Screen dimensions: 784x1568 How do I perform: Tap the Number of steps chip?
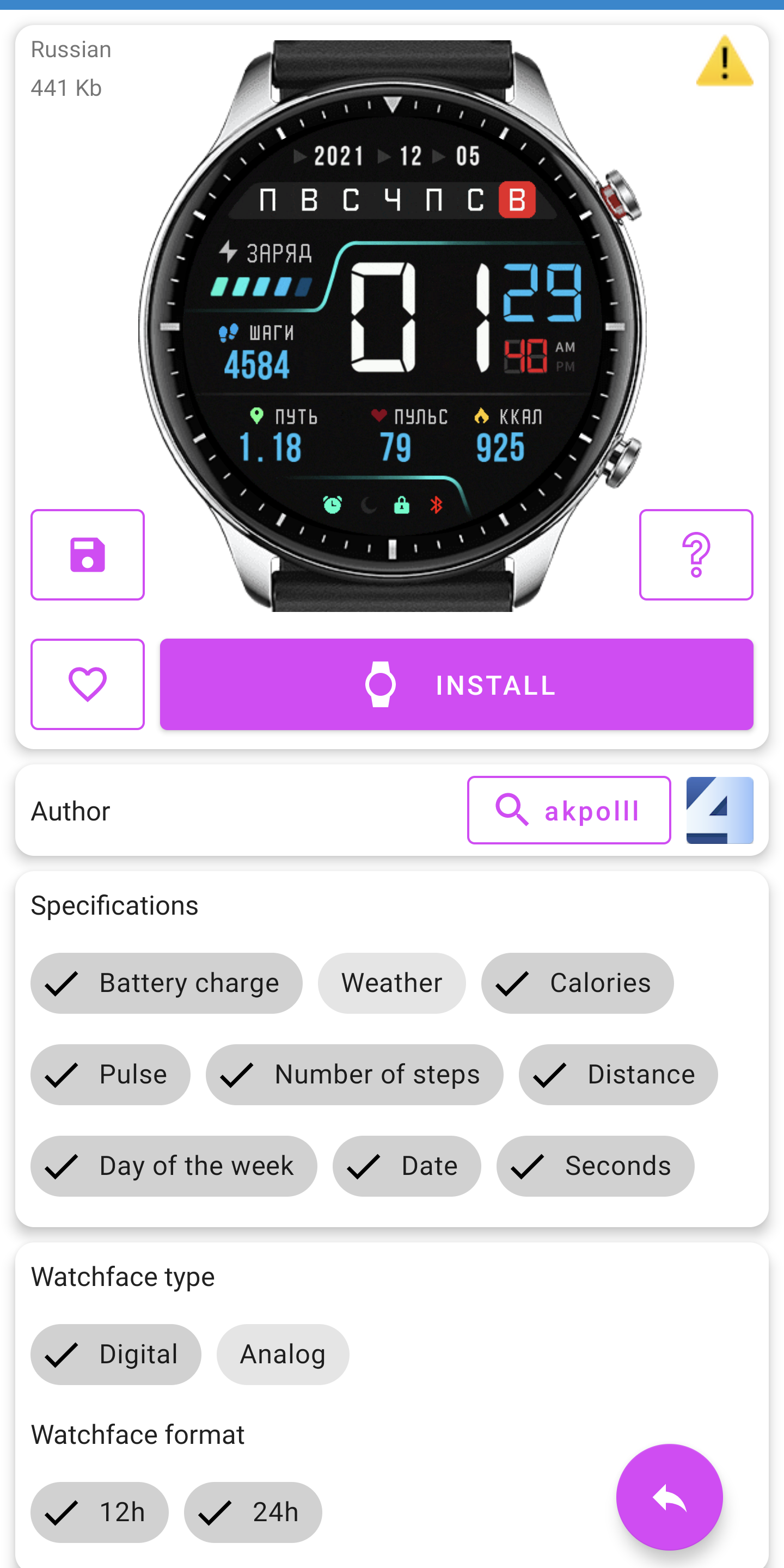click(354, 1074)
